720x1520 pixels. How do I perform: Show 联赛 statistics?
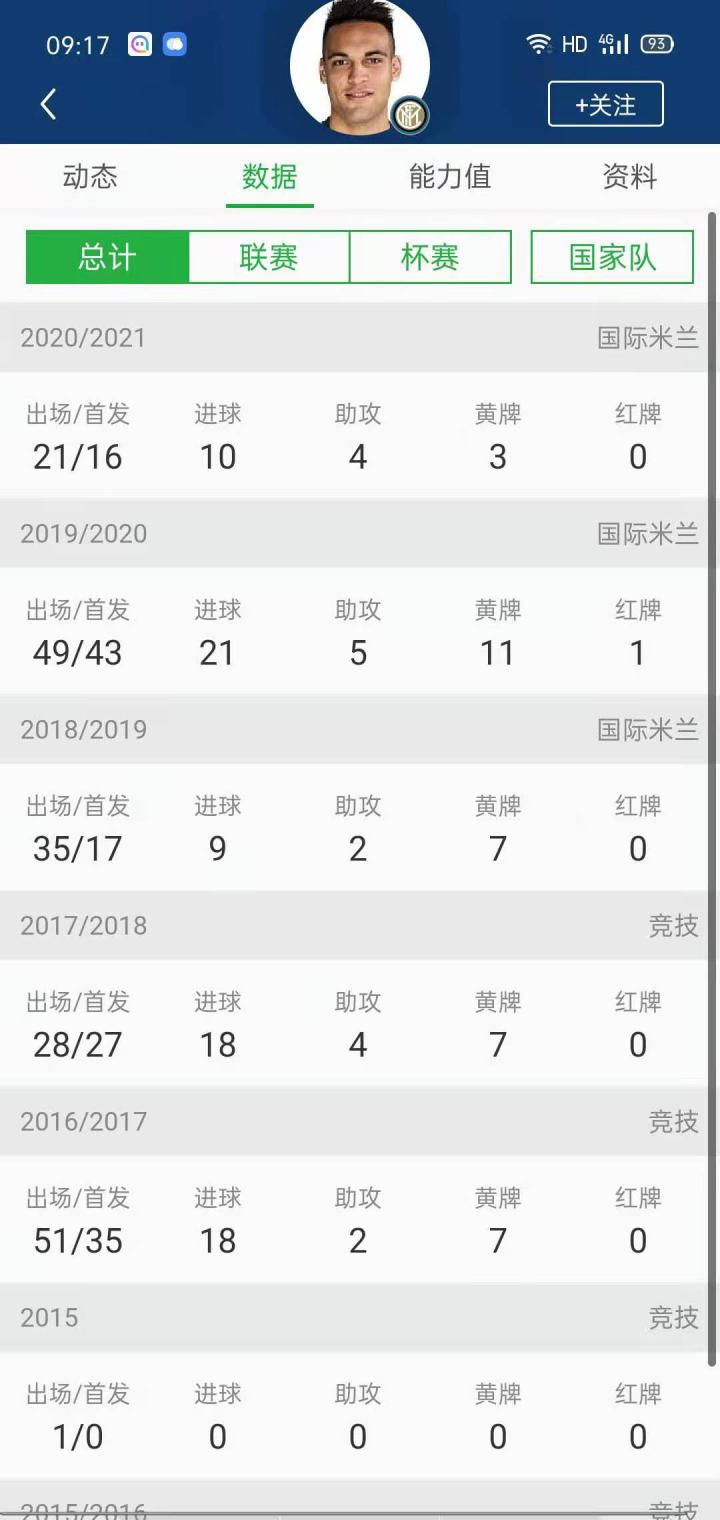269,257
